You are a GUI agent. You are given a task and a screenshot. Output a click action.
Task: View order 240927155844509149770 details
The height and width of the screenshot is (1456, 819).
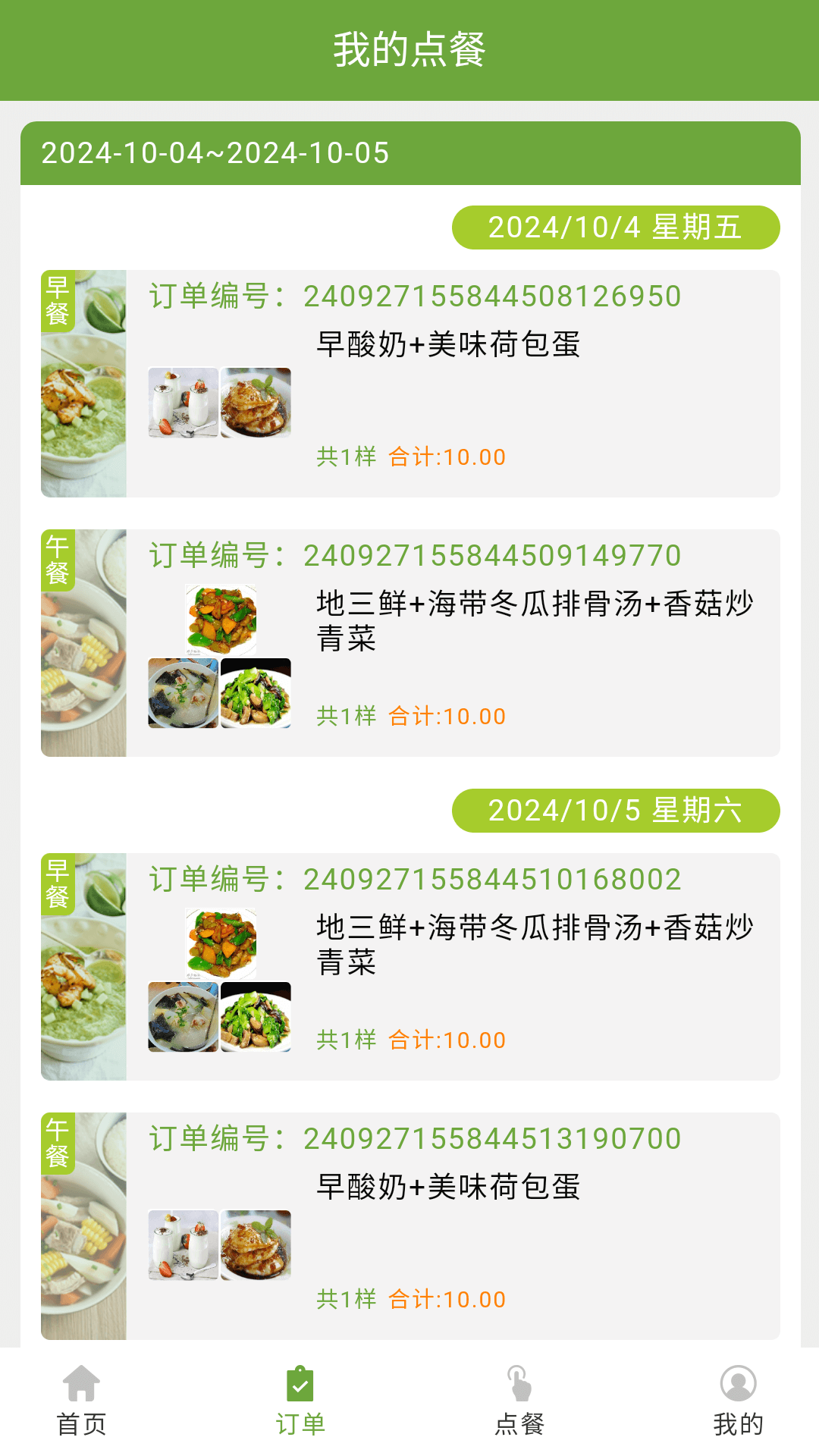[452, 643]
